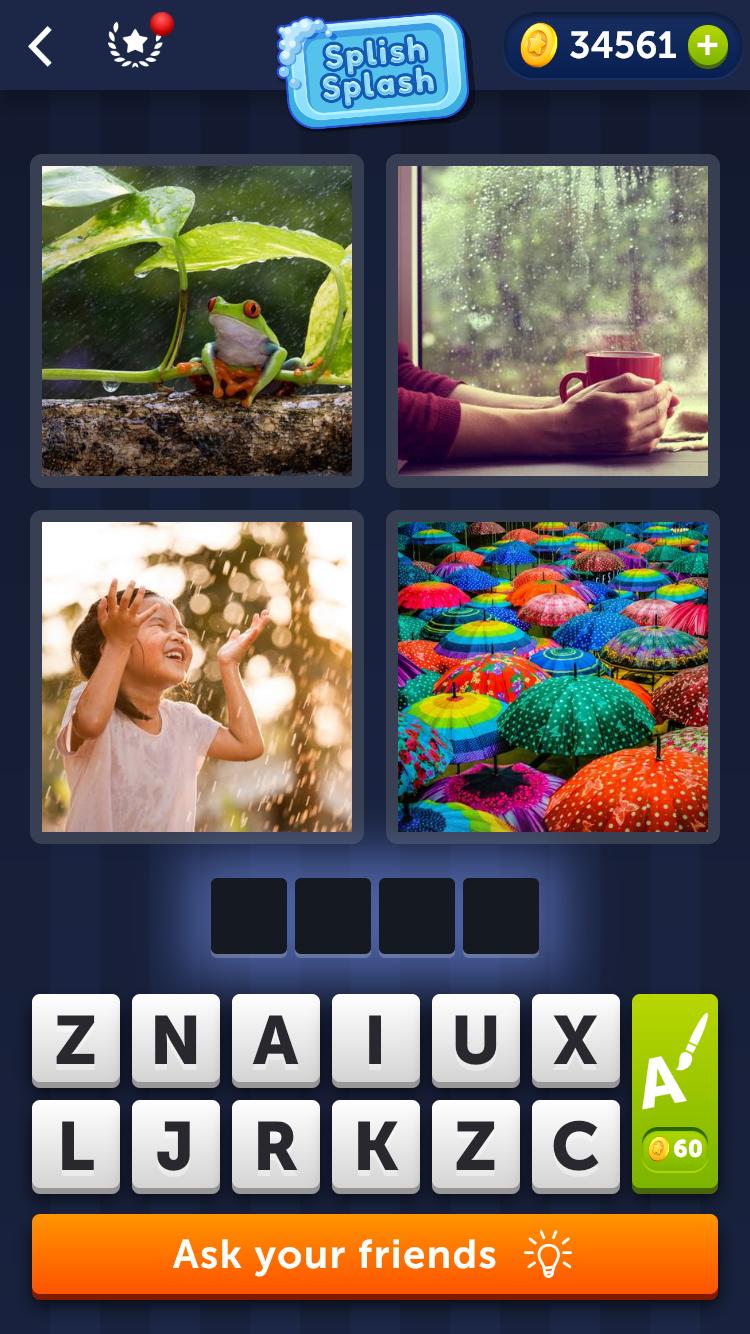This screenshot has width=750, height=1334.
Task: Select the letter J tile
Action: [x=175, y=1146]
